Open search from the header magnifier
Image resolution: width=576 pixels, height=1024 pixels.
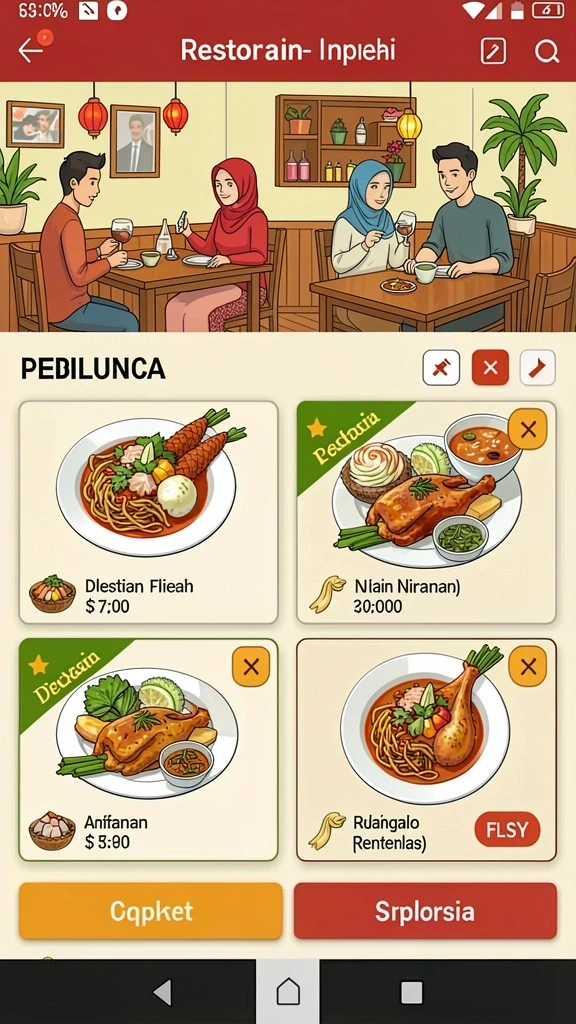click(x=547, y=51)
